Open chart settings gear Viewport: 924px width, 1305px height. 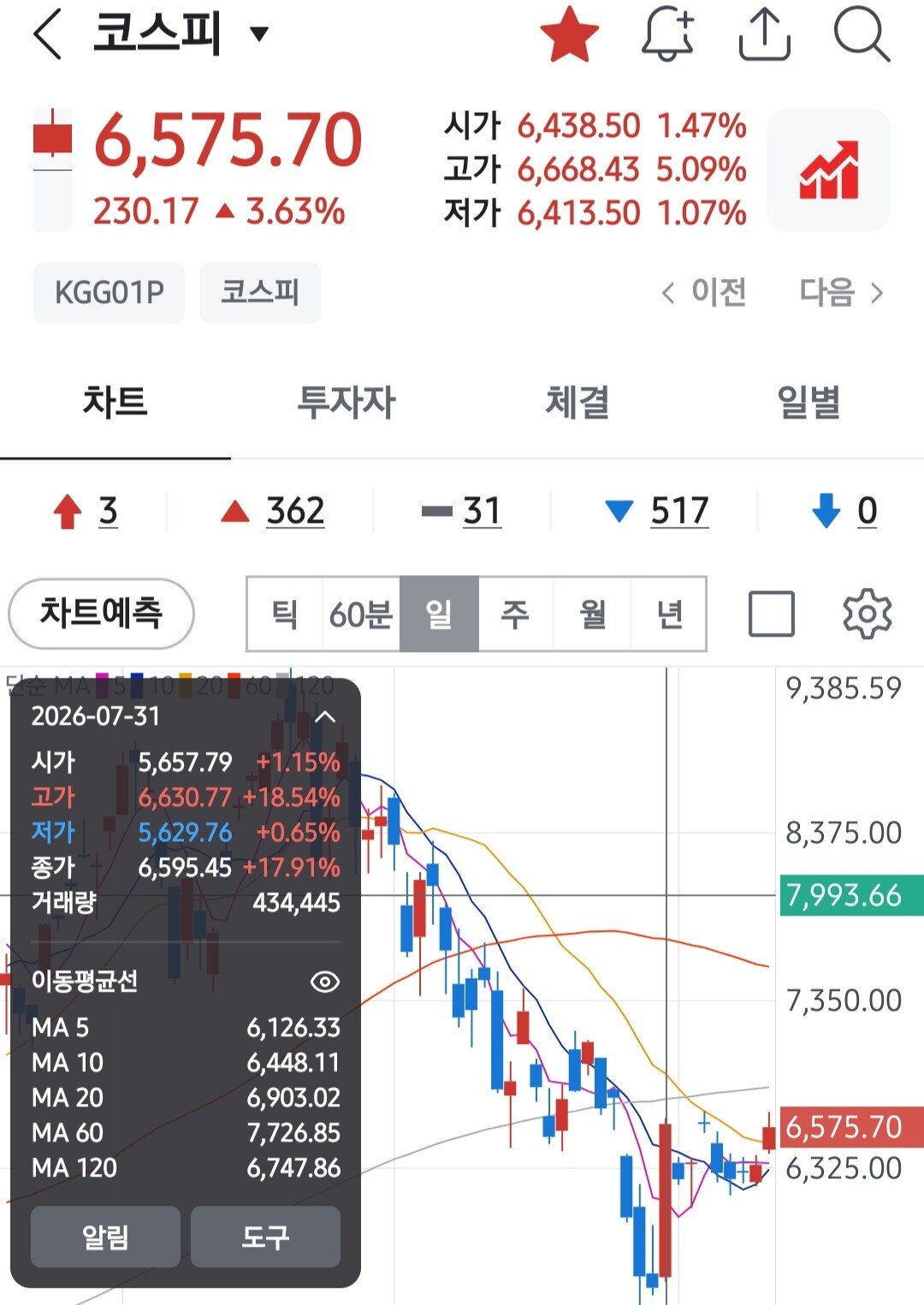[x=867, y=614]
